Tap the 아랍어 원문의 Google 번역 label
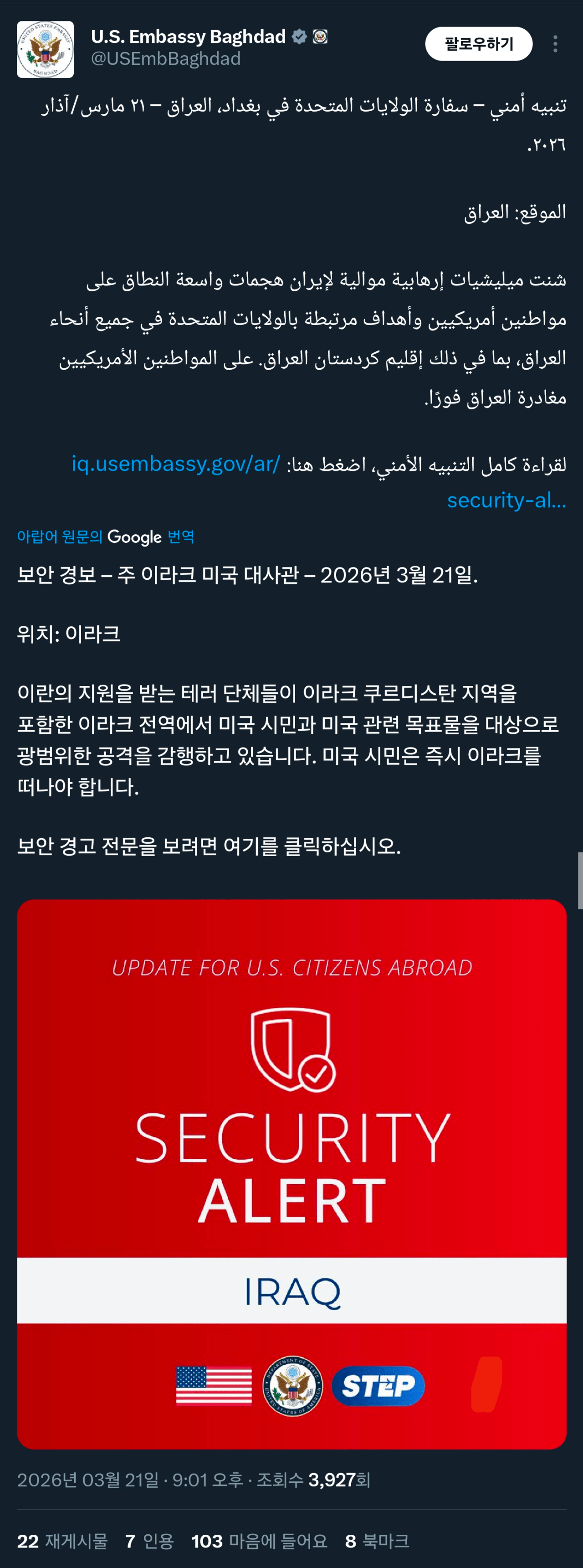The height and width of the screenshot is (1568, 583). [105, 537]
